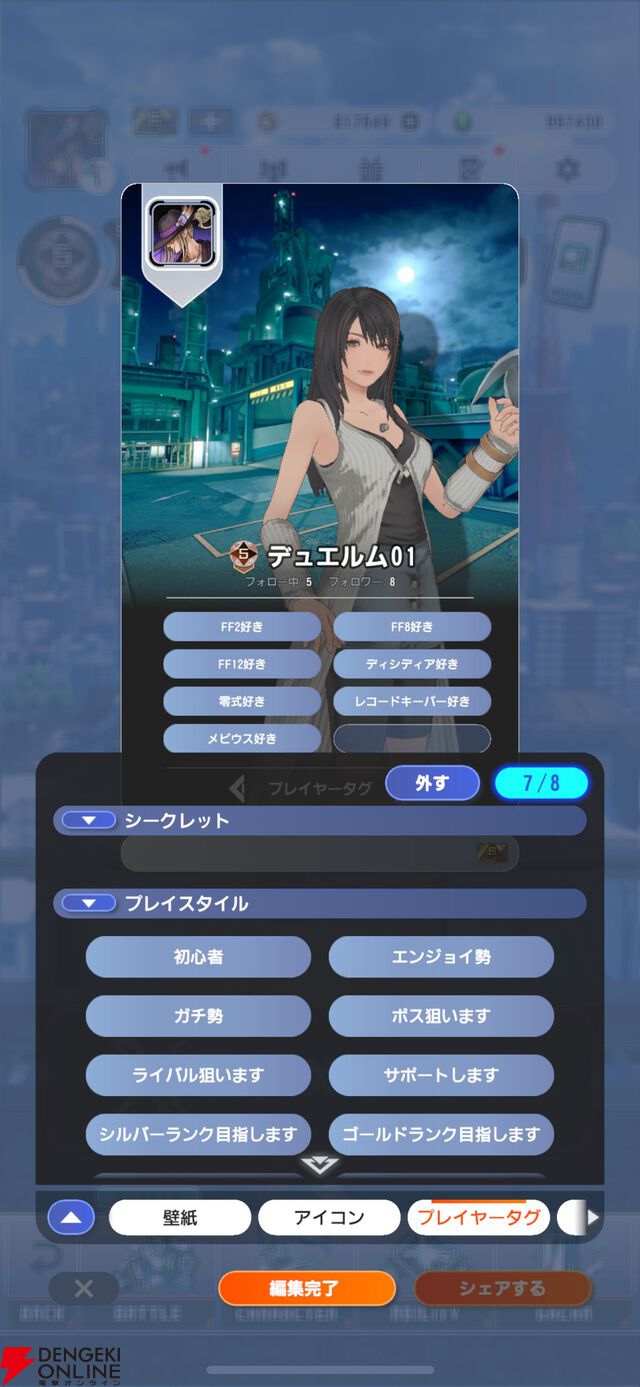Select the サポートします tag
Image resolution: width=640 pixels, height=1387 pixels.
[x=441, y=1075]
